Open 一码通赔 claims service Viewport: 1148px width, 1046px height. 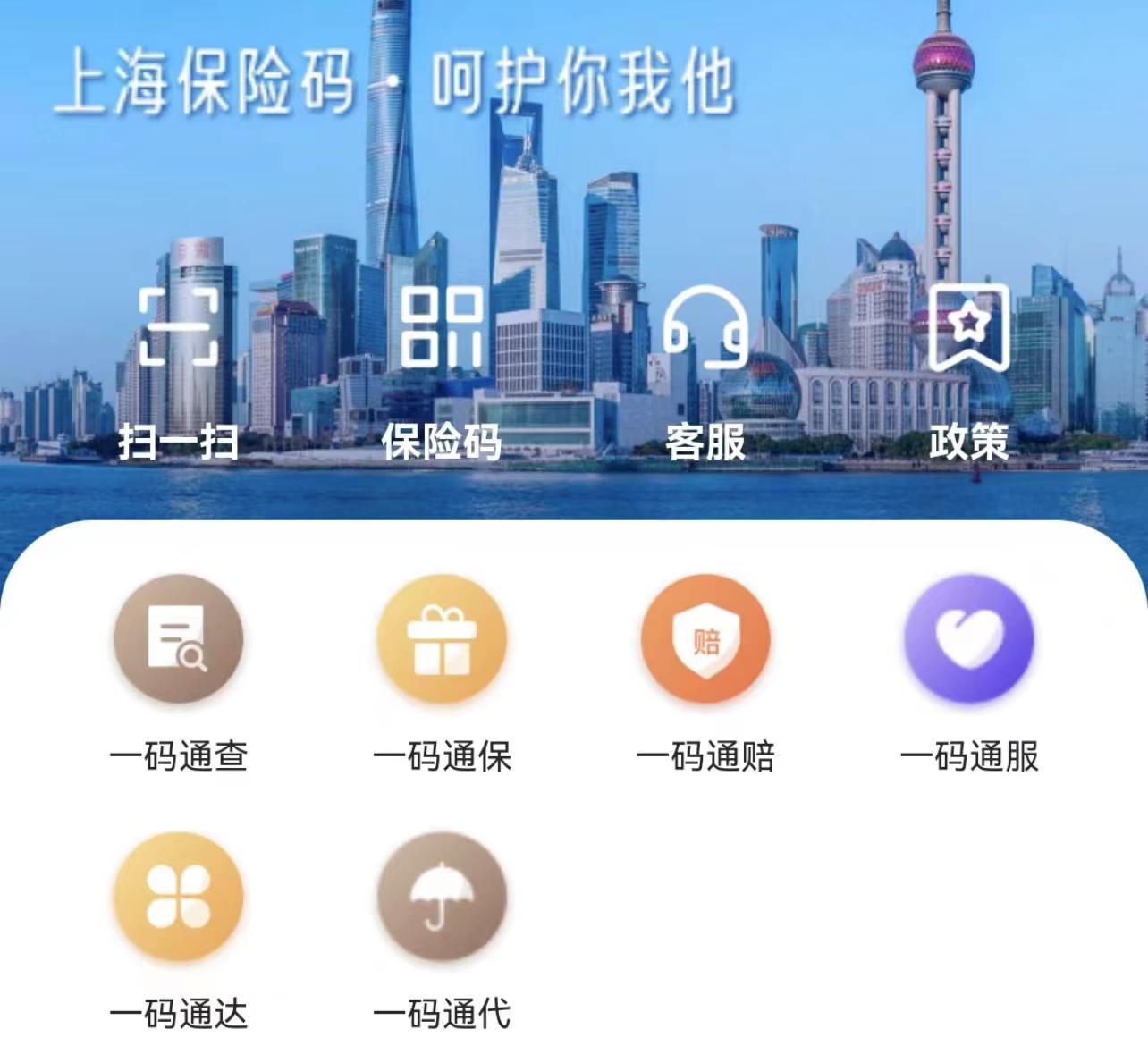705,639
